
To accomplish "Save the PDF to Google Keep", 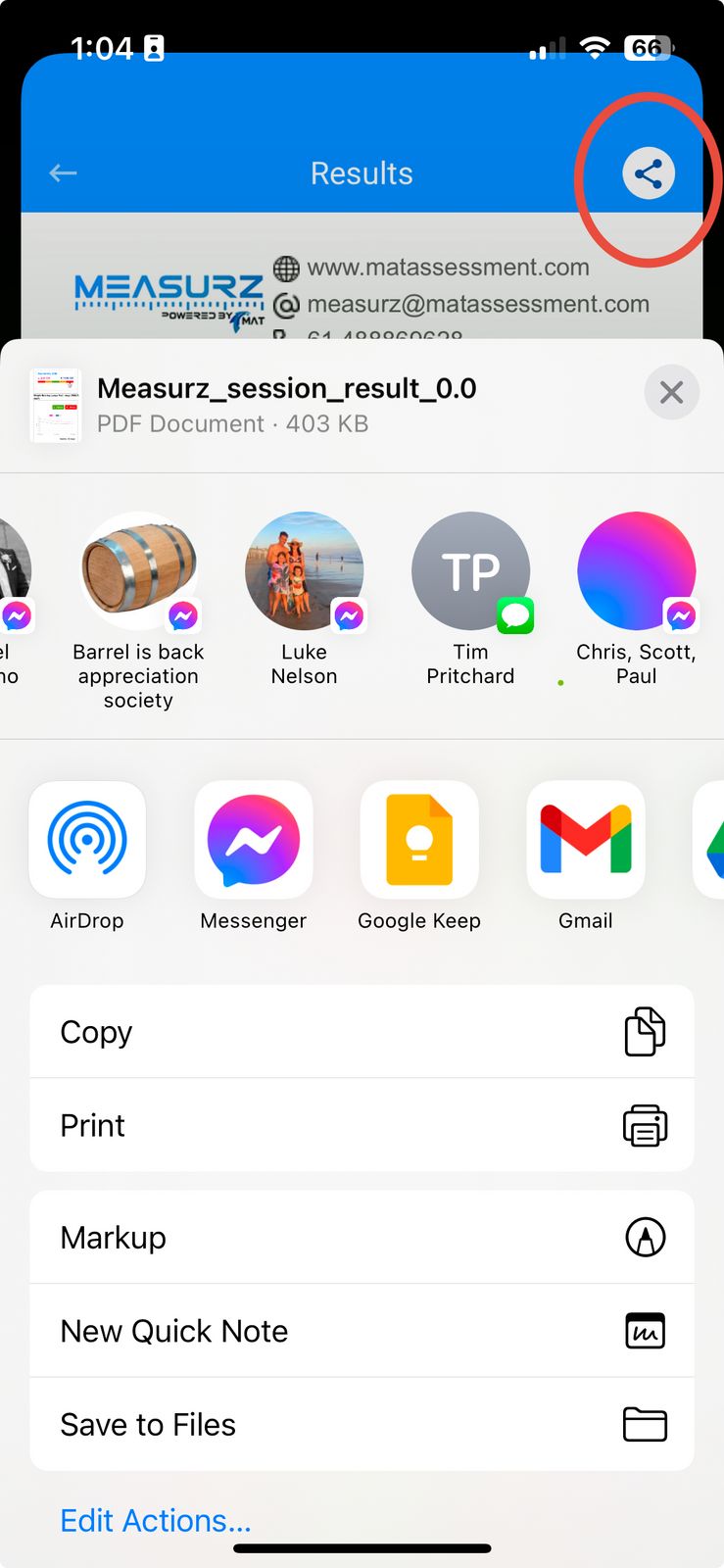I will (x=419, y=840).
